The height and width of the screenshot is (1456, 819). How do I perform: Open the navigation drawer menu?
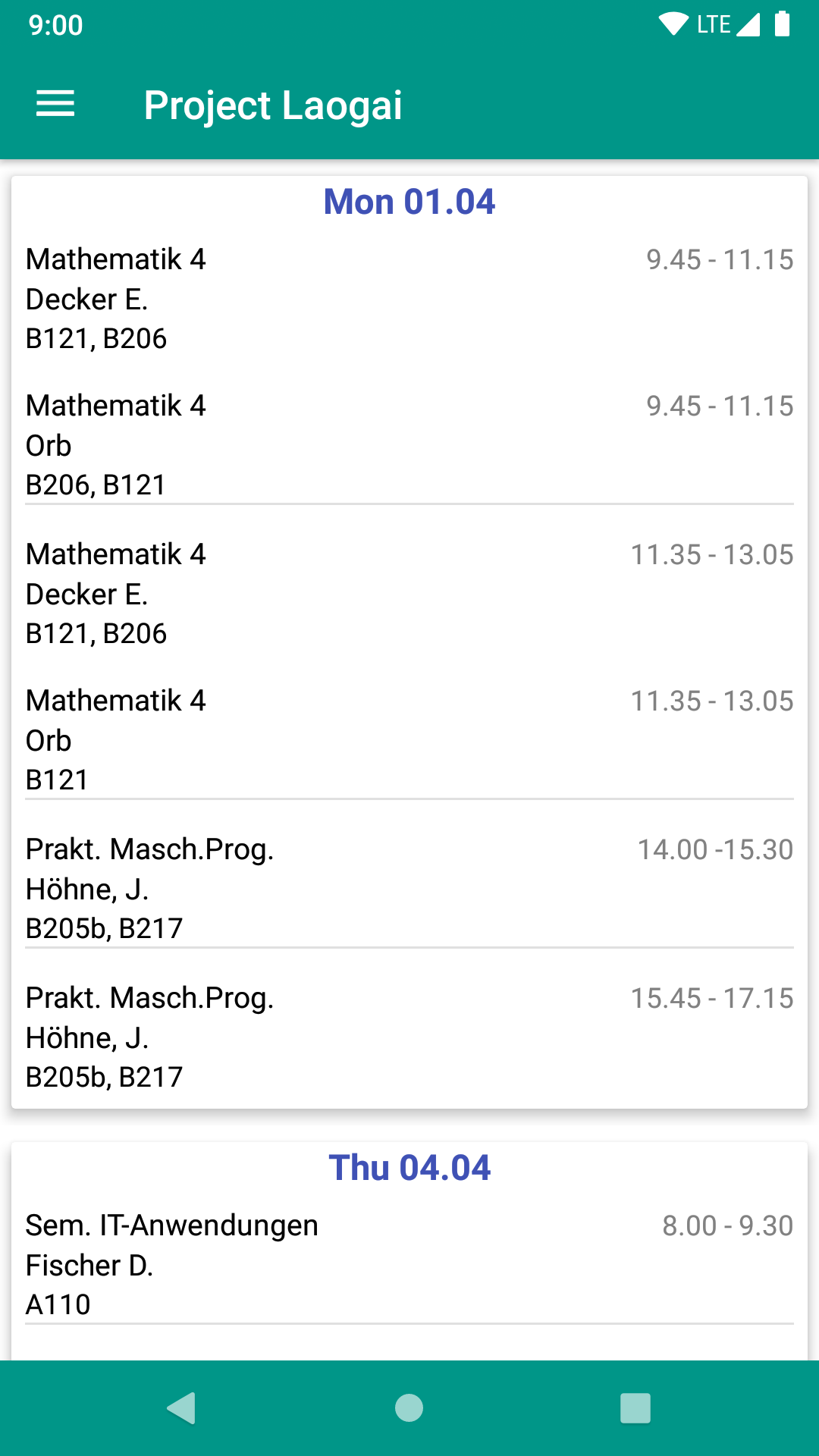coord(55,104)
